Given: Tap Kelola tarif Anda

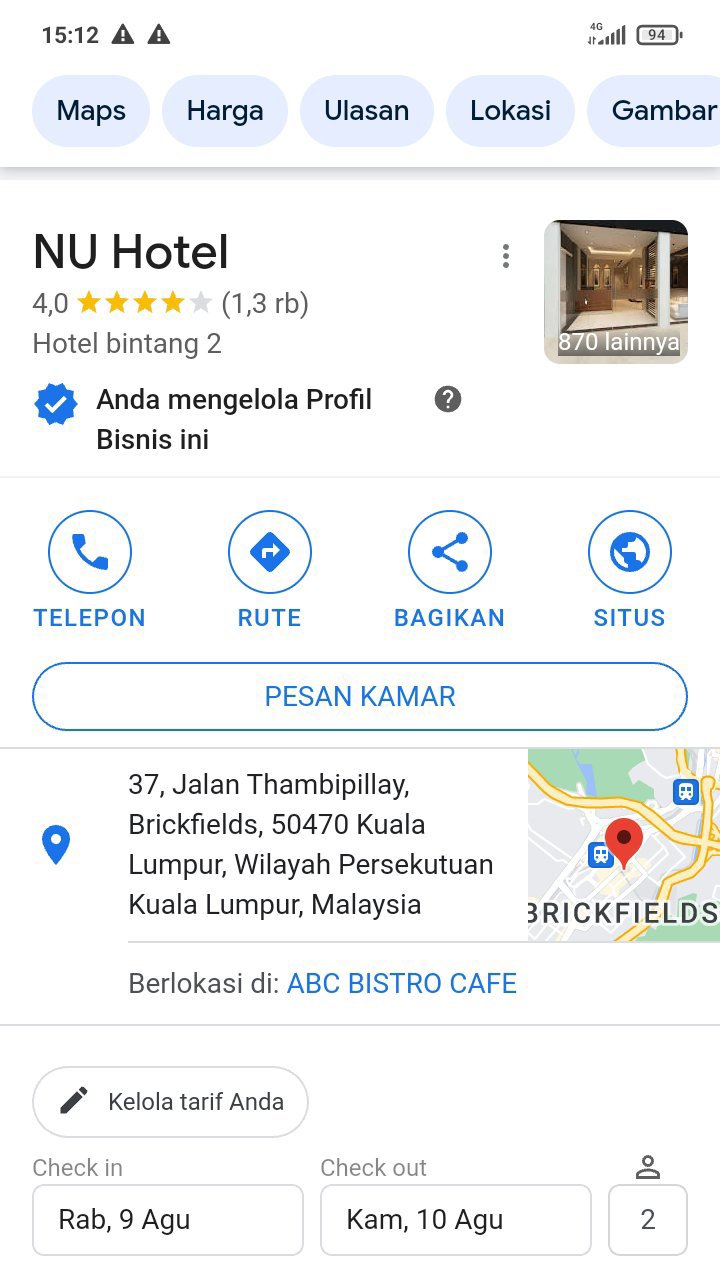Looking at the screenshot, I should point(170,1101).
